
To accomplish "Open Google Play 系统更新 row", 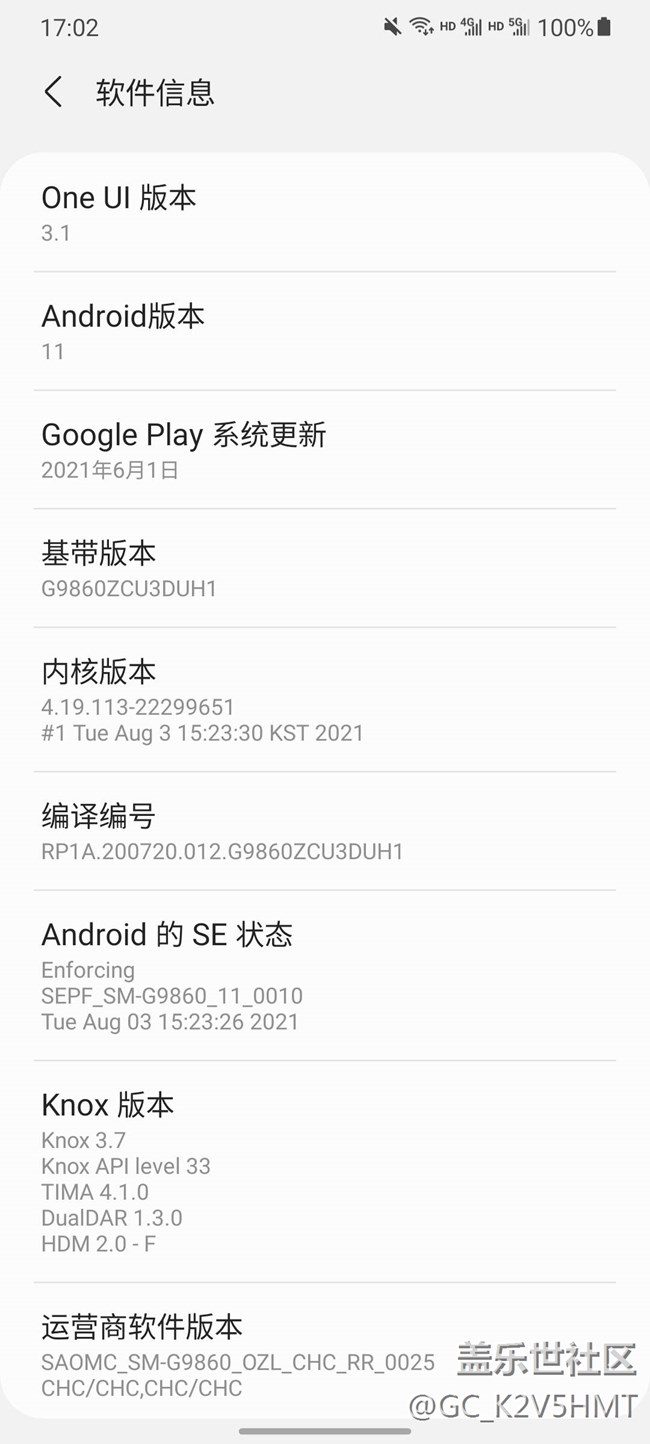I will (x=324, y=450).
